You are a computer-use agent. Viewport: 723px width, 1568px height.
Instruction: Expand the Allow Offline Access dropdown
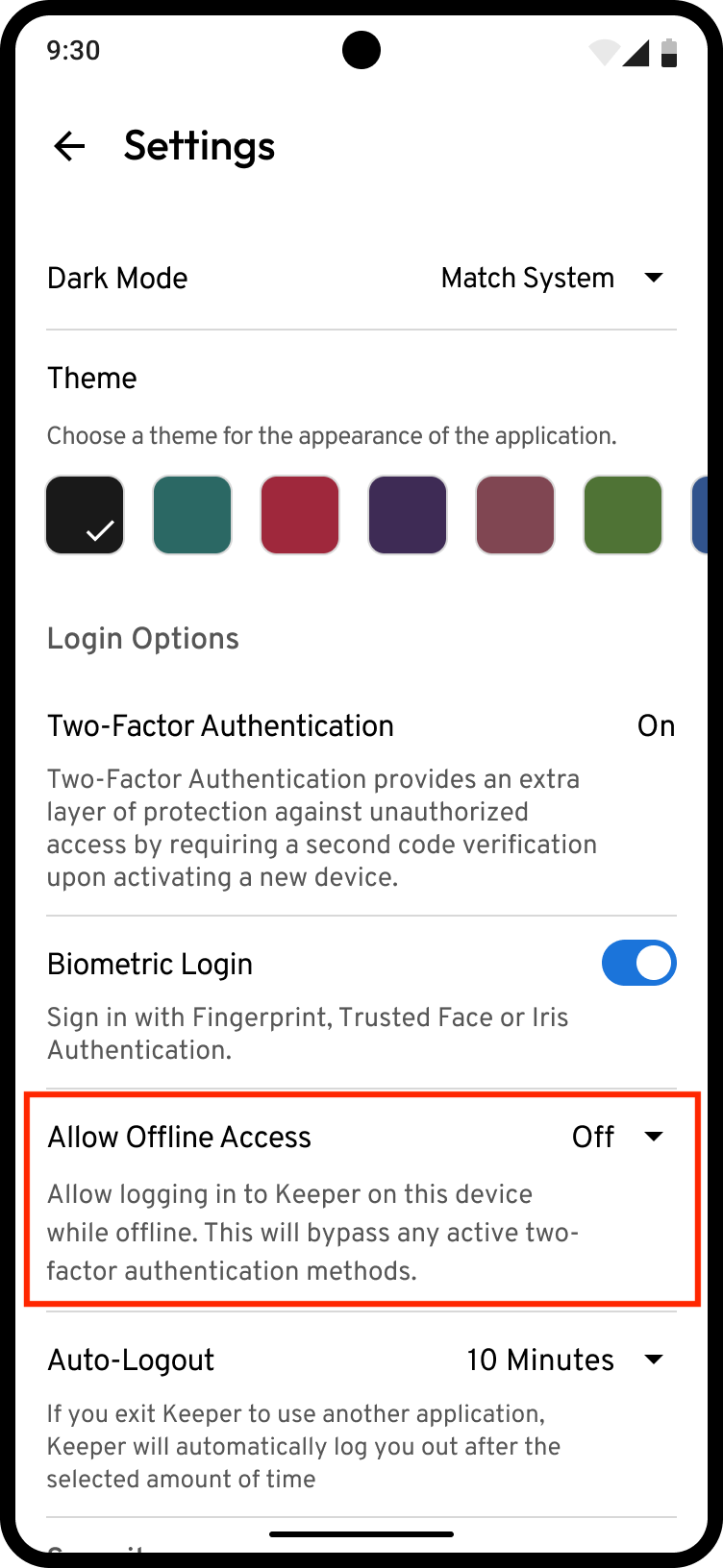(x=617, y=1137)
